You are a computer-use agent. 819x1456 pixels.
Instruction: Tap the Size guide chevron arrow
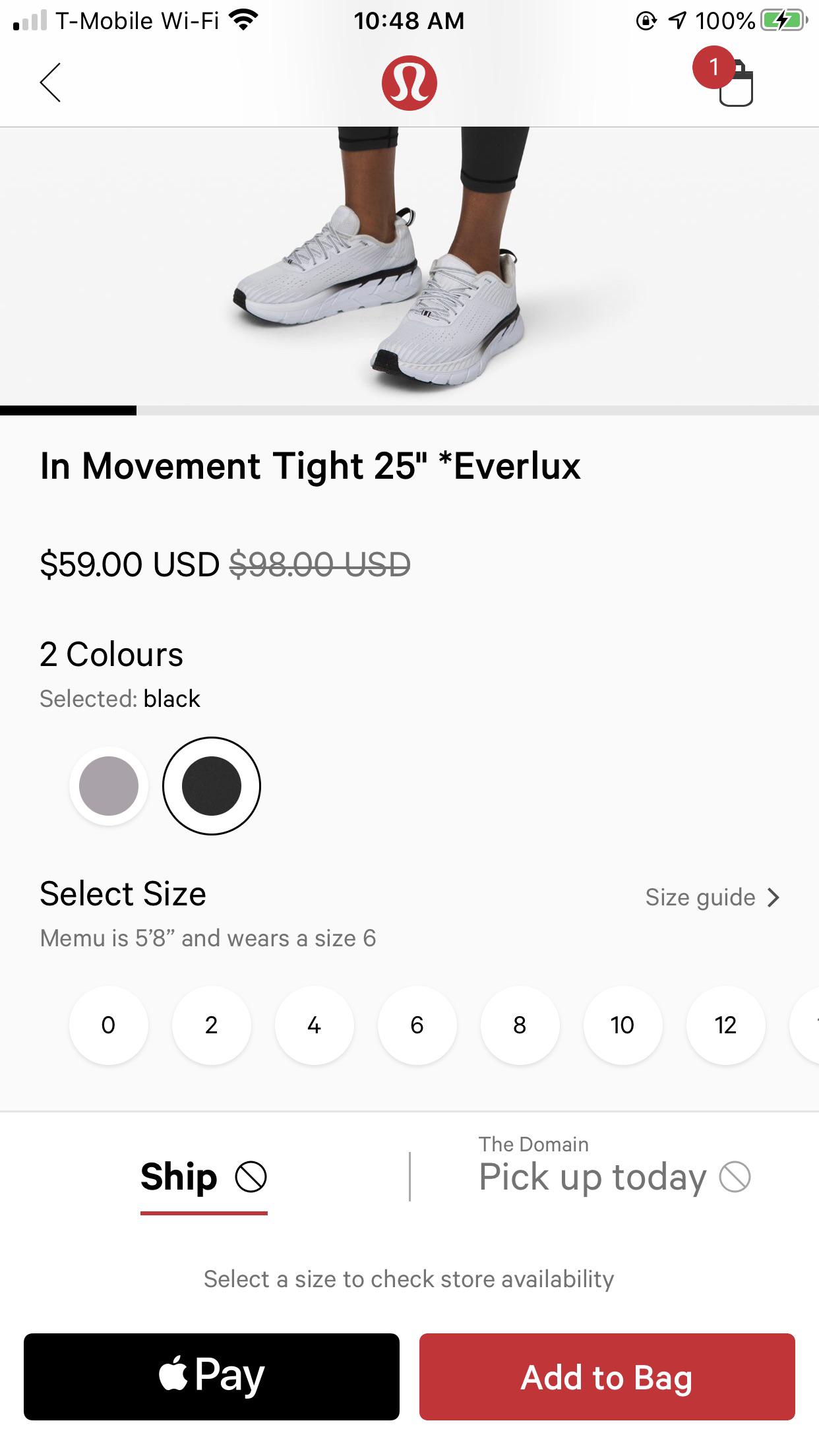pos(773,897)
